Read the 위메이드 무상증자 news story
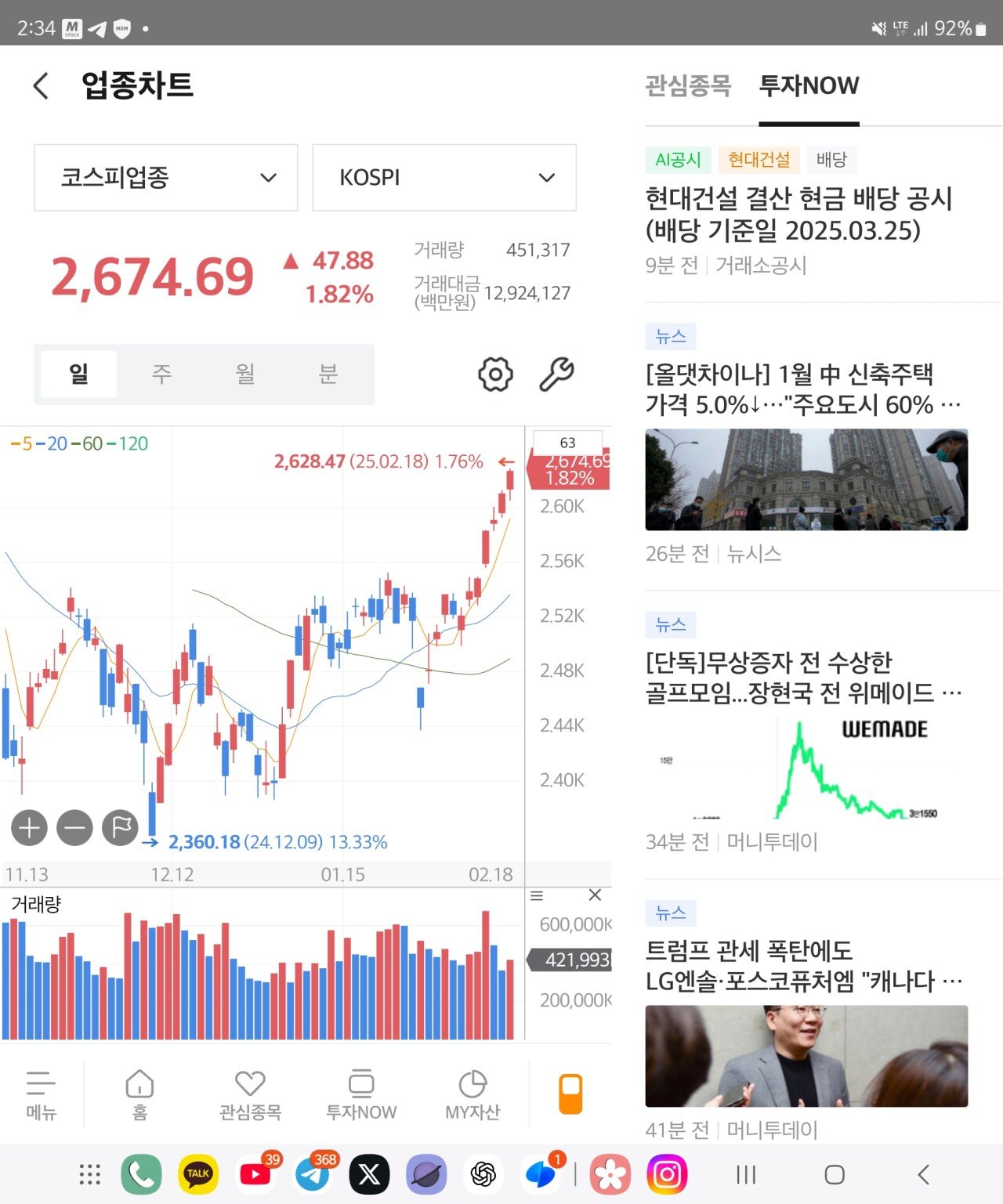The height and width of the screenshot is (1204, 1003). coord(803,678)
